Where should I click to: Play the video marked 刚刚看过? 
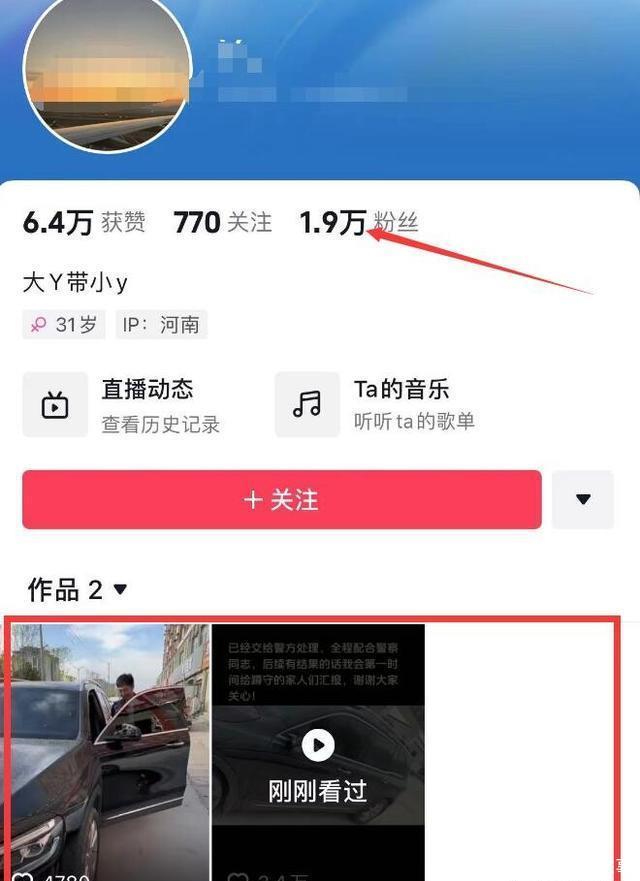pos(318,752)
